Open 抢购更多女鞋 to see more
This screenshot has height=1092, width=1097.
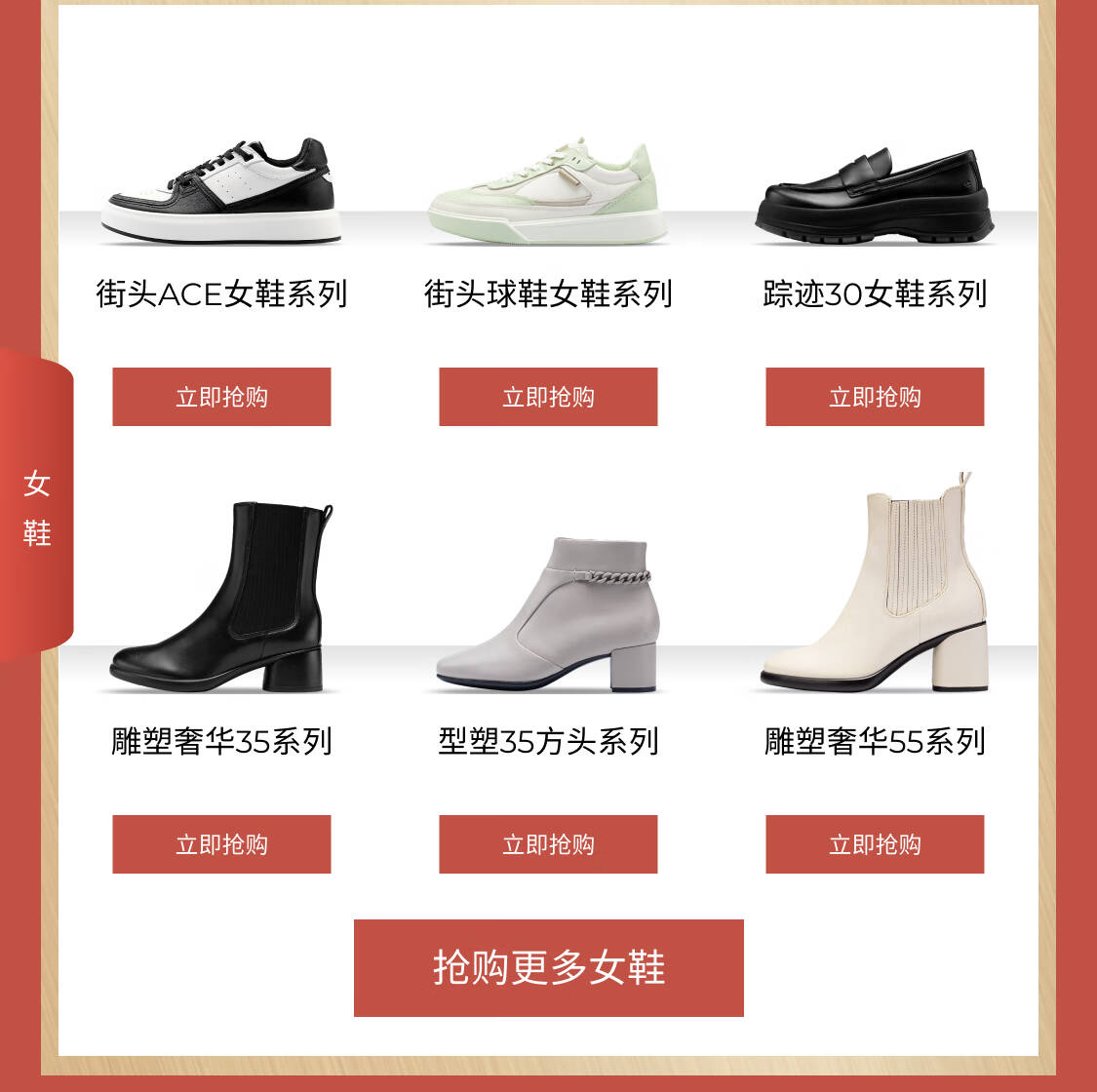coord(548,968)
